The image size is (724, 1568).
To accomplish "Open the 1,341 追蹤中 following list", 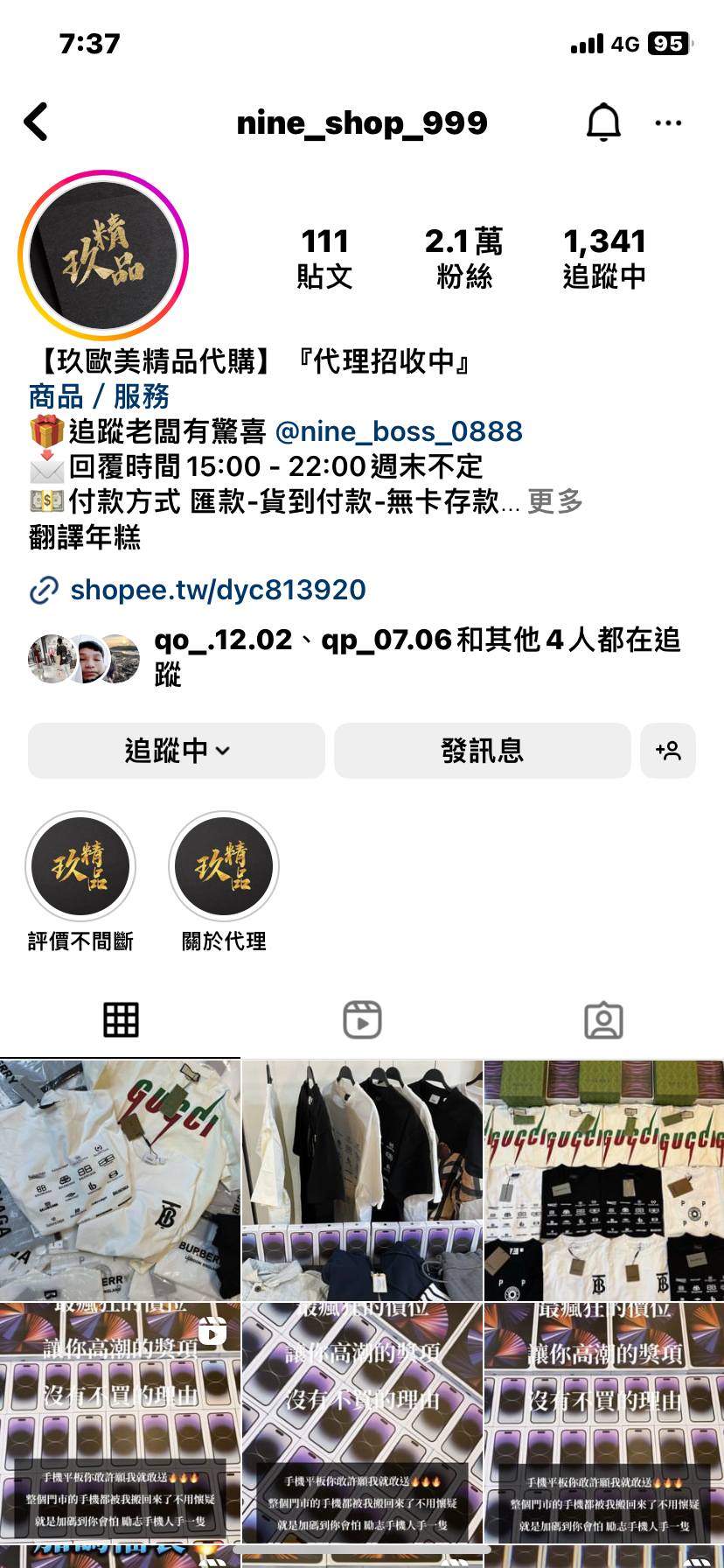I will tap(604, 257).
